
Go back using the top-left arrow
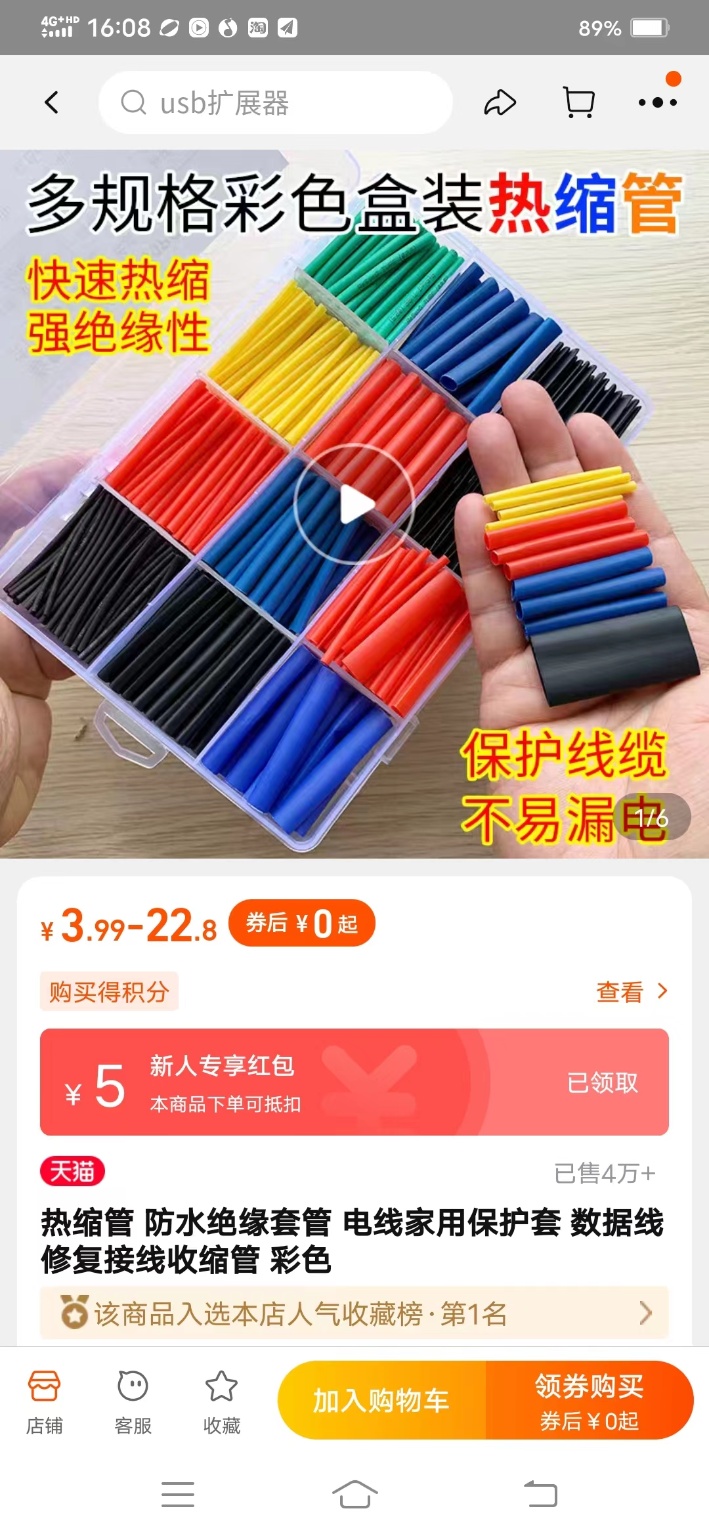(x=52, y=102)
